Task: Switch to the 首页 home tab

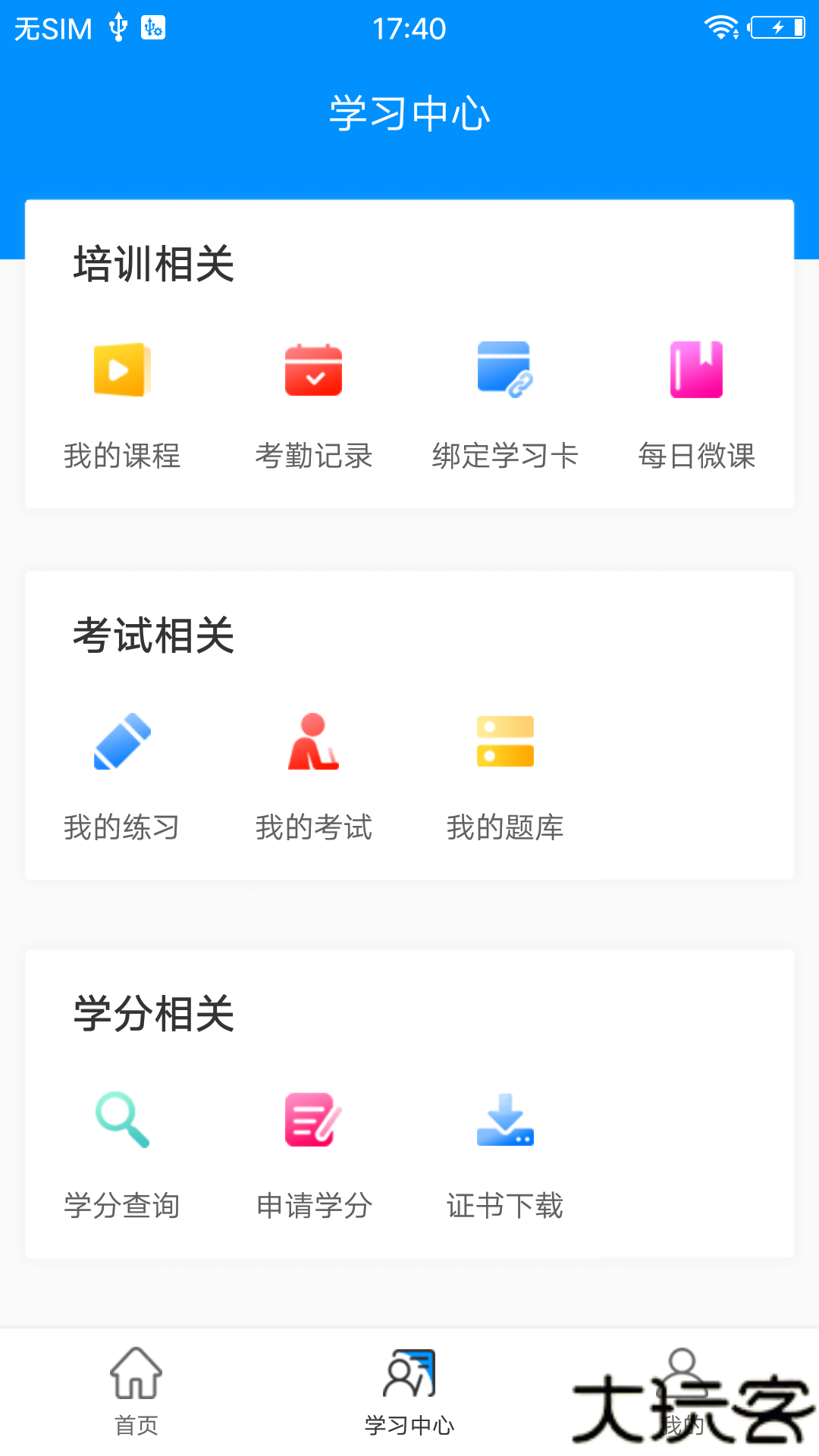Action: pos(136,1399)
